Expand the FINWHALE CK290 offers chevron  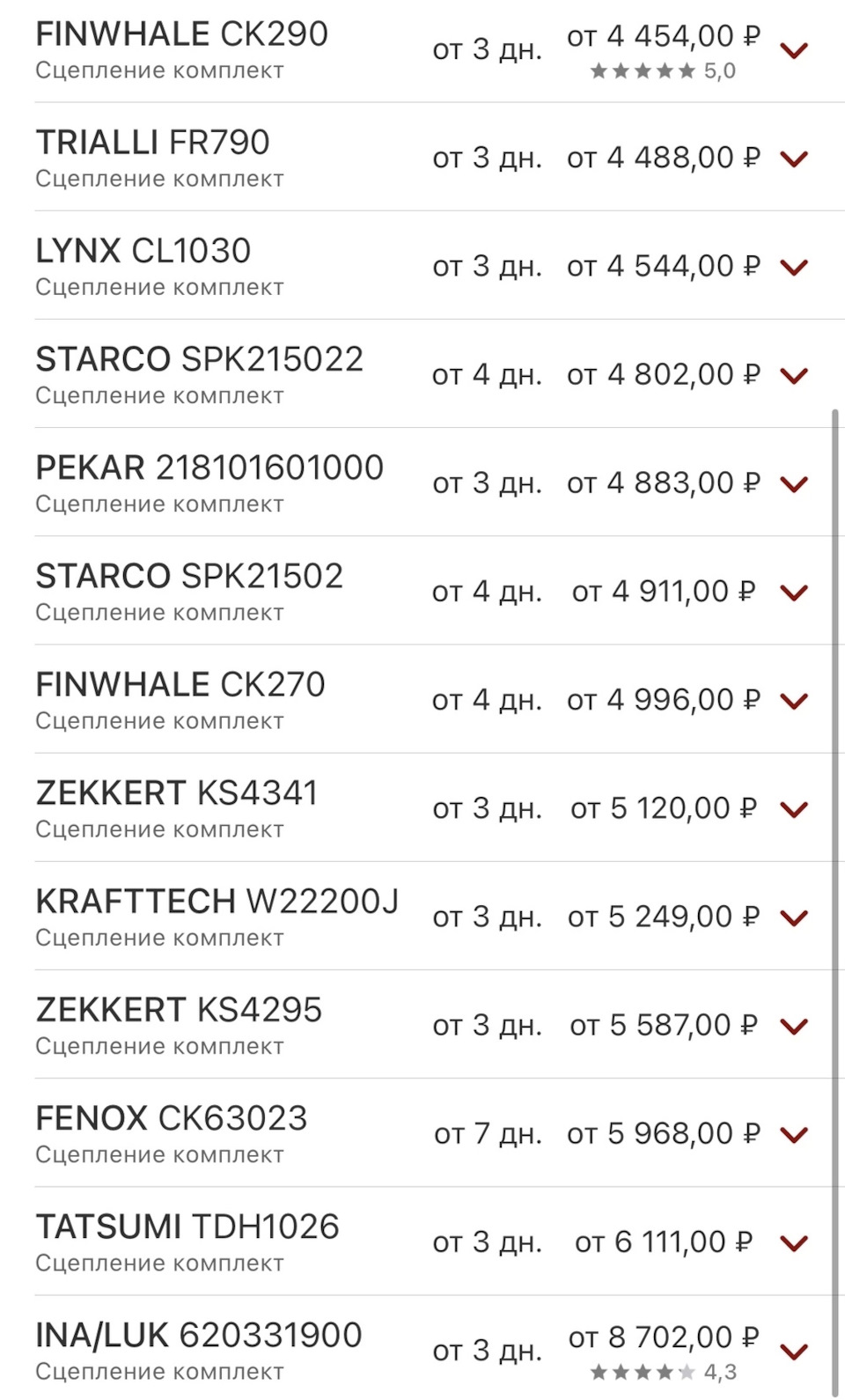pyautogui.click(x=794, y=51)
